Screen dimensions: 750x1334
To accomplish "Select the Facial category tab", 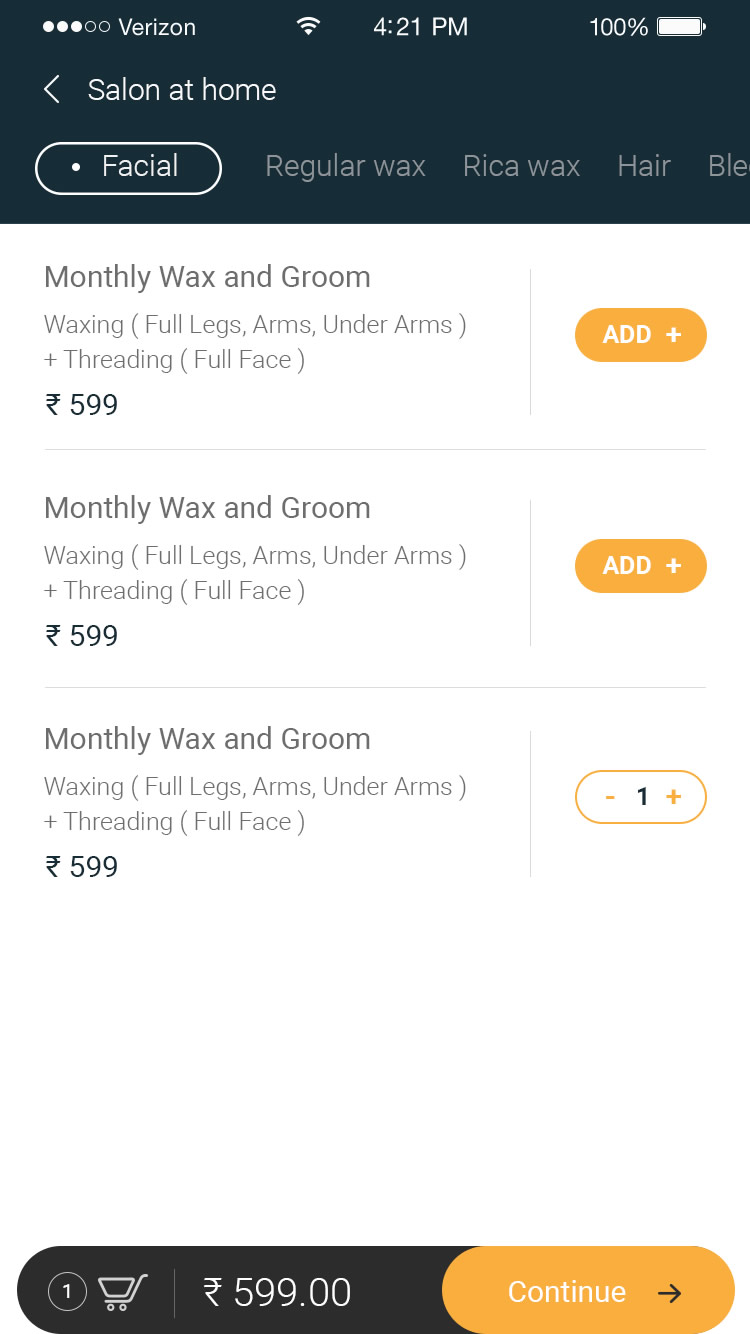I will pyautogui.click(x=128, y=167).
